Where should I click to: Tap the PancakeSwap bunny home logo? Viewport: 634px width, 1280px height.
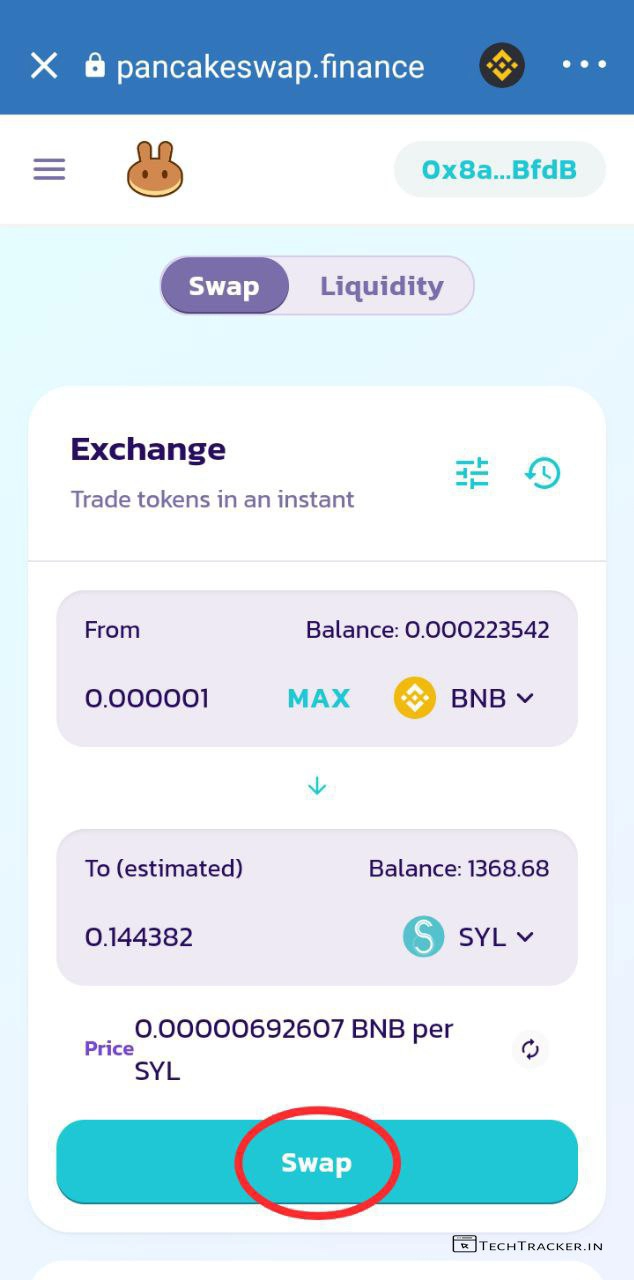(155, 169)
